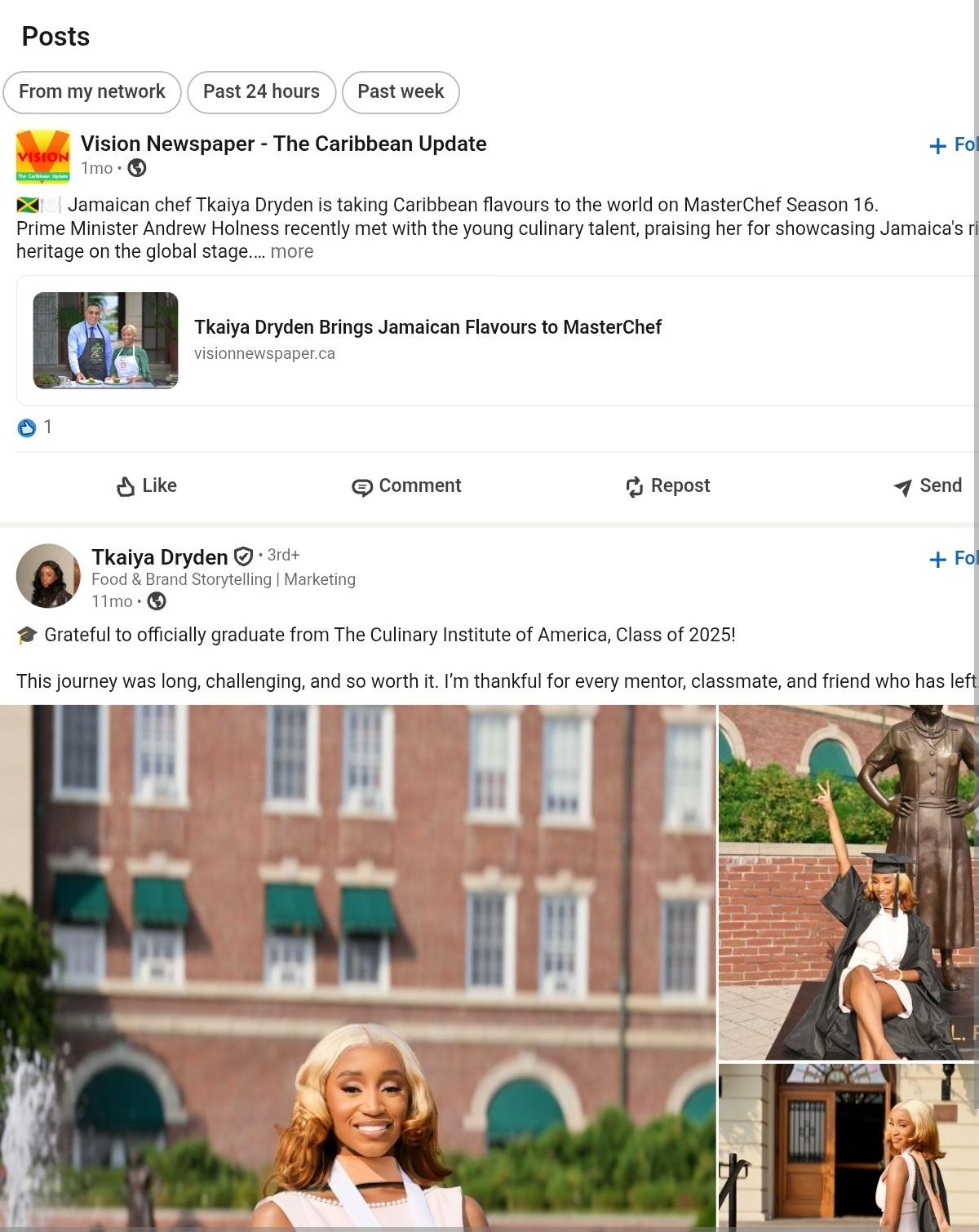The image size is (979, 1232).
Task: Select the From my network filter chip
Action: click(92, 91)
